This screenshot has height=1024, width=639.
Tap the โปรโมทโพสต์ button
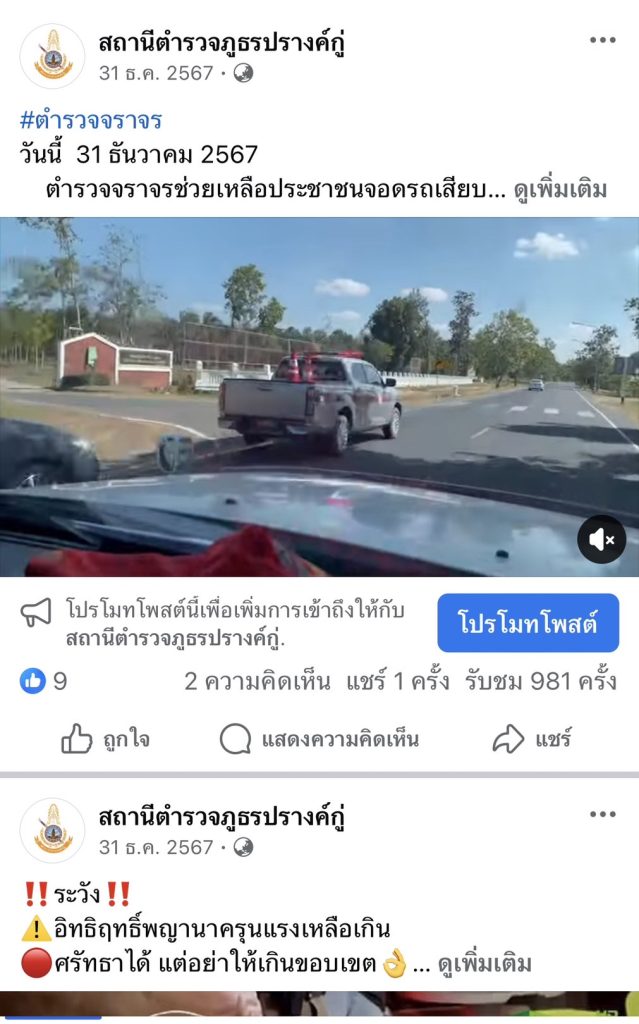528,623
